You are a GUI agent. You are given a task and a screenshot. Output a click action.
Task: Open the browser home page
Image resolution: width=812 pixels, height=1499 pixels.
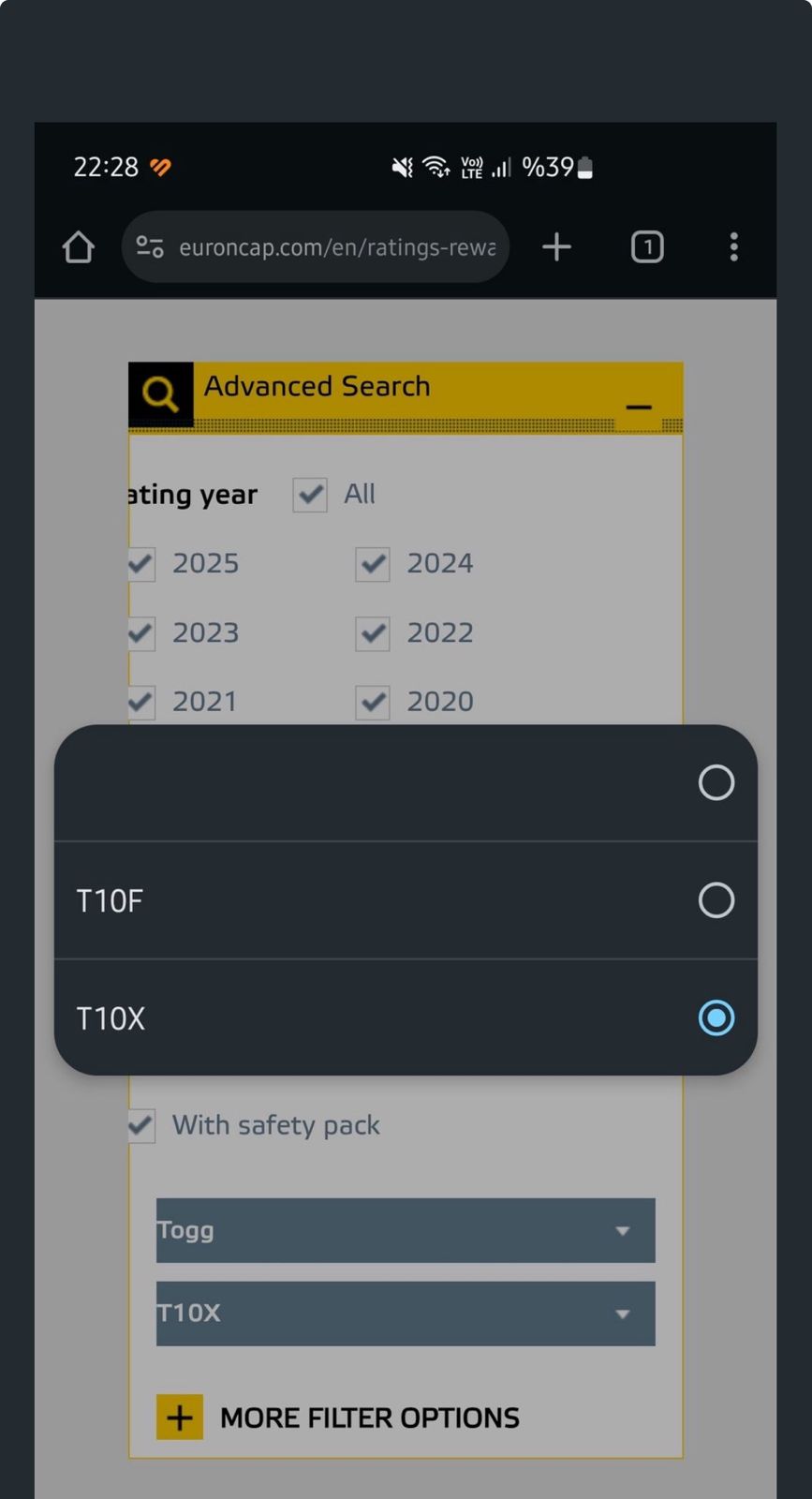[x=79, y=247]
